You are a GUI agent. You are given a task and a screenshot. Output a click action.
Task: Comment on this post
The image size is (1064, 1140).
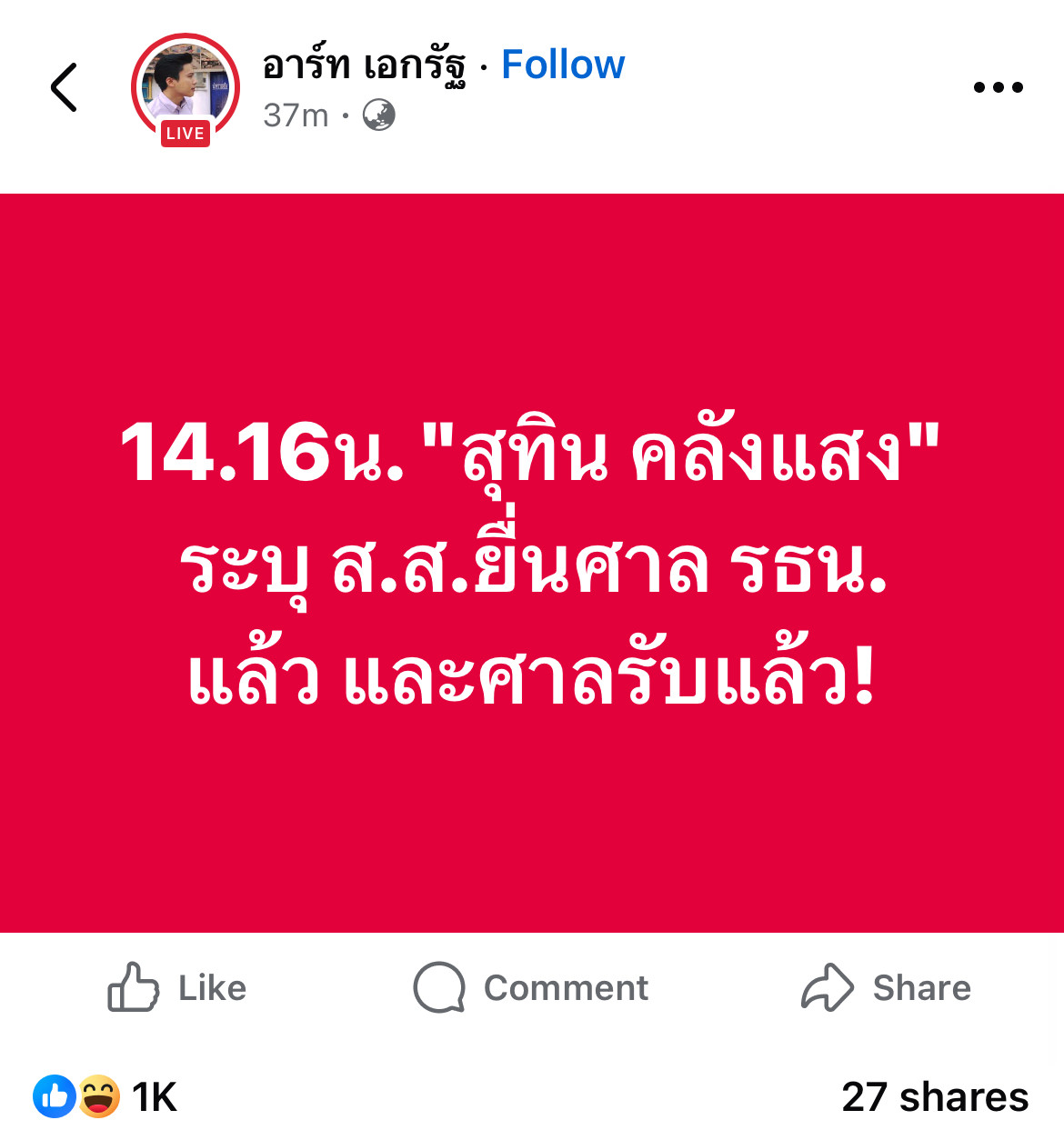(x=531, y=987)
